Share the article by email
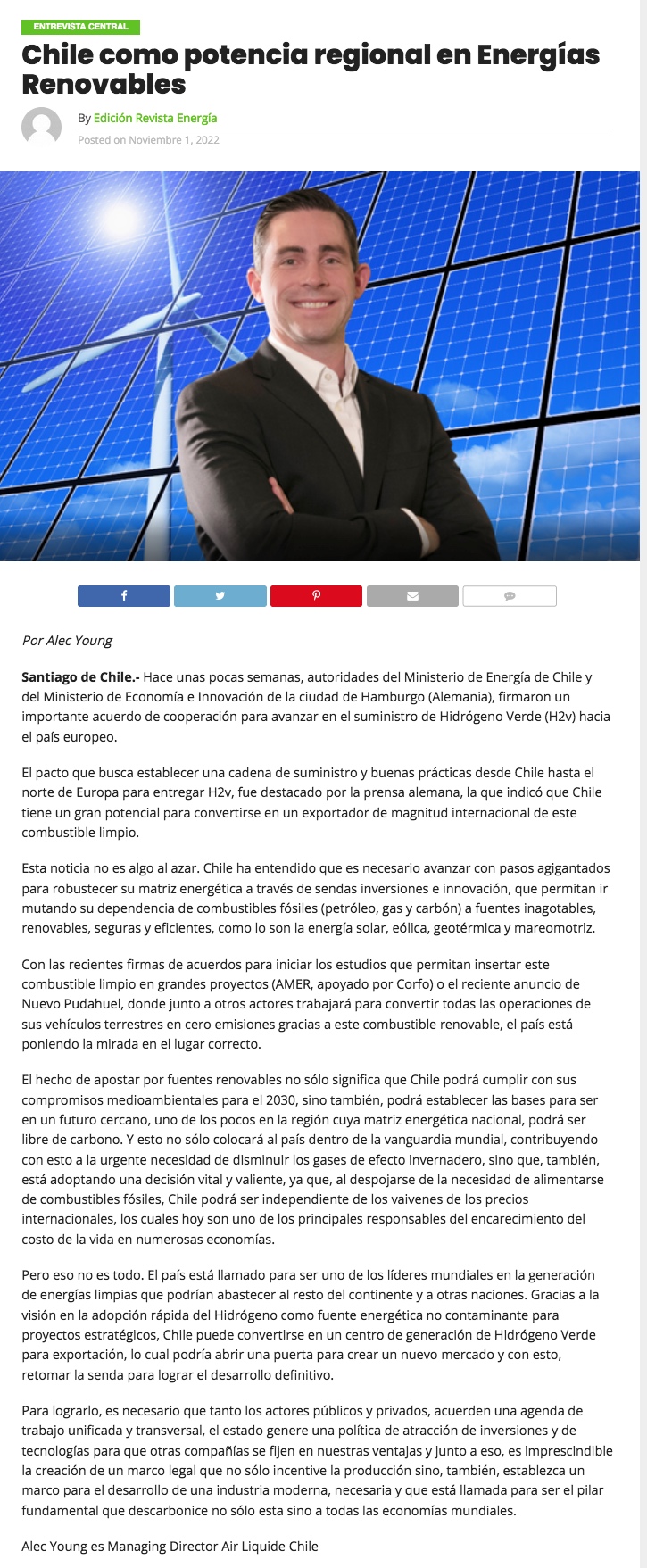The width and height of the screenshot is (647, 1568). (x=412, y=596)
